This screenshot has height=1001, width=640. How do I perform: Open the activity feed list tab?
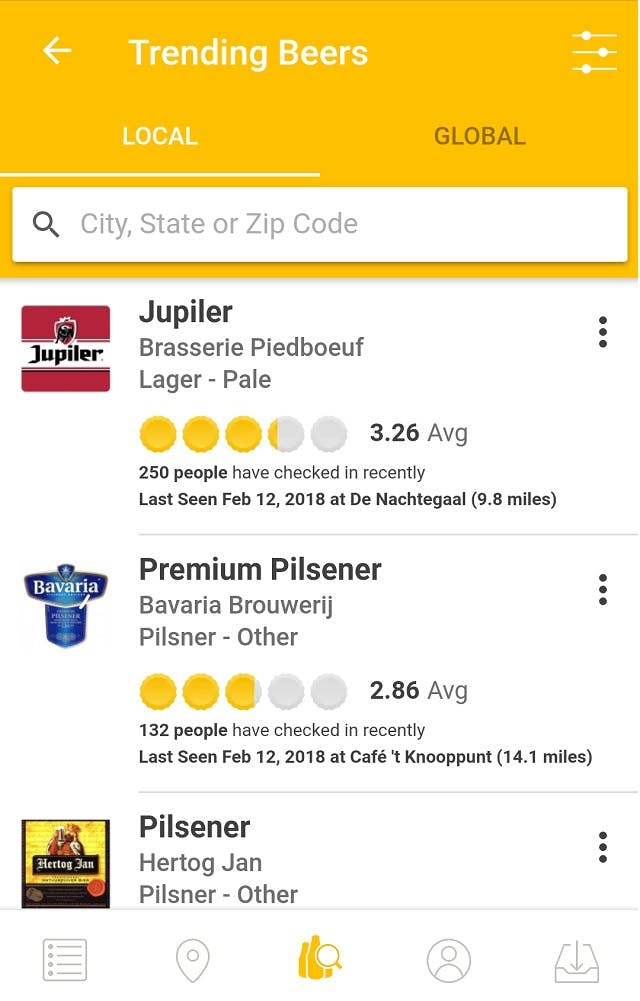[x=65, y=960]
